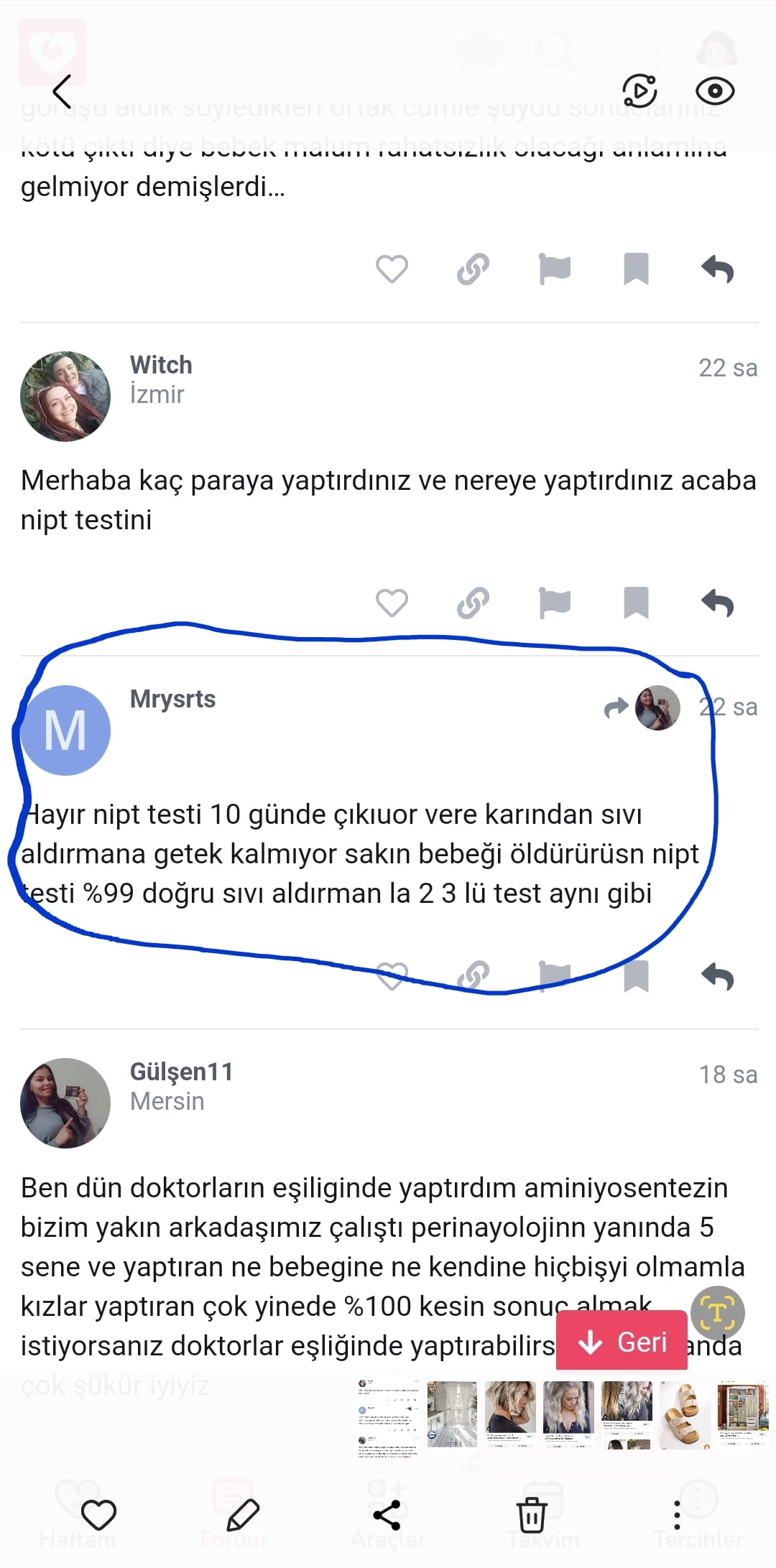Delete this image using the trash icon

coord(532,1515)
